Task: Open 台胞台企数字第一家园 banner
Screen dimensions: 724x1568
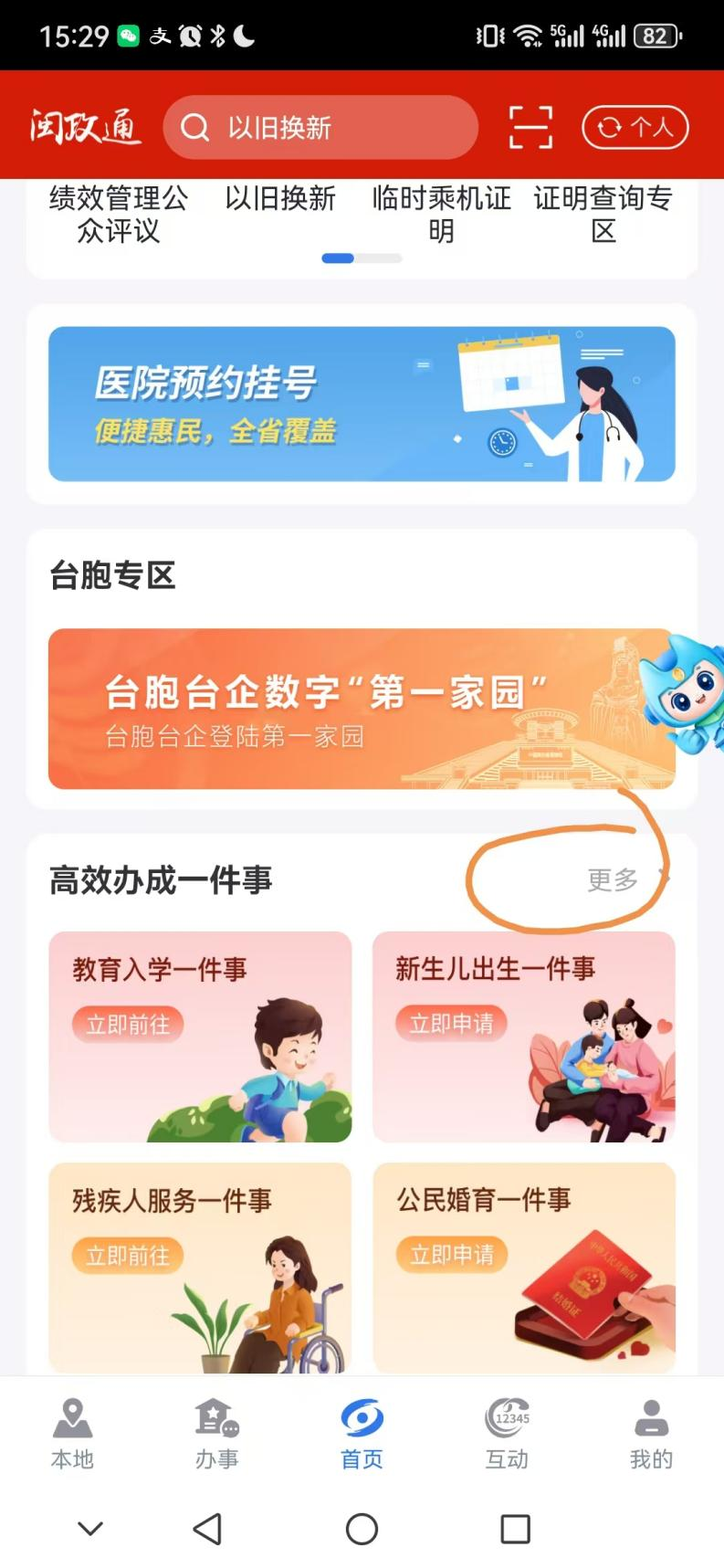Action: [347, 709]
